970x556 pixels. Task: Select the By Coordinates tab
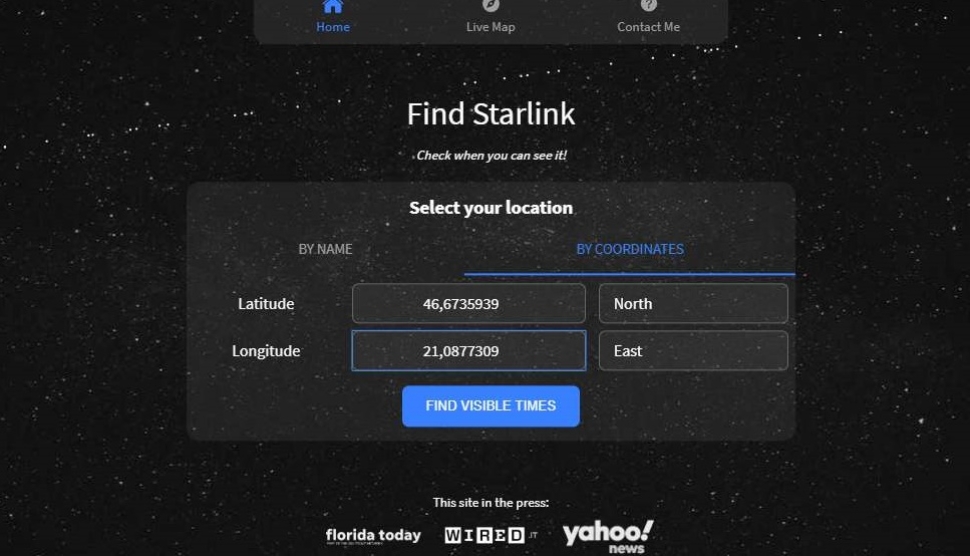click(x=630, y=249)
